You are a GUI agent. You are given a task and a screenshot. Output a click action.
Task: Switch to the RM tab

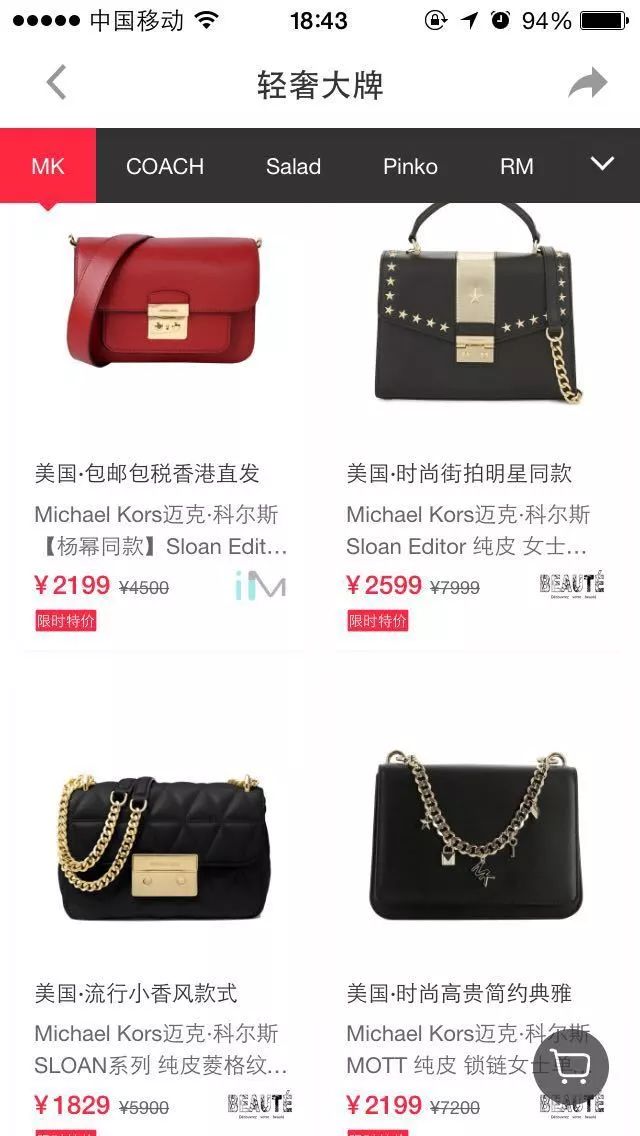(516, 166)
